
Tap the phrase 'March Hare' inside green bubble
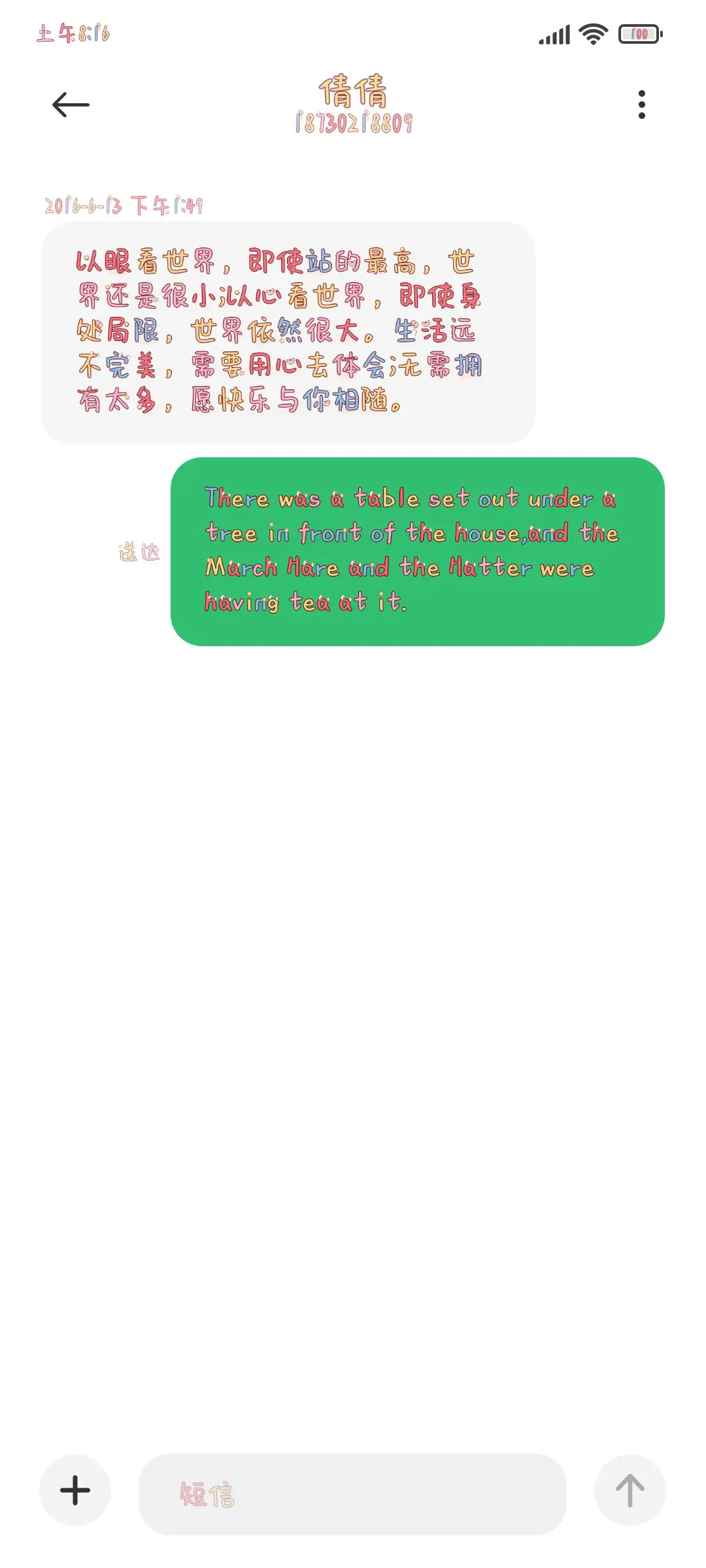[271, 567]
